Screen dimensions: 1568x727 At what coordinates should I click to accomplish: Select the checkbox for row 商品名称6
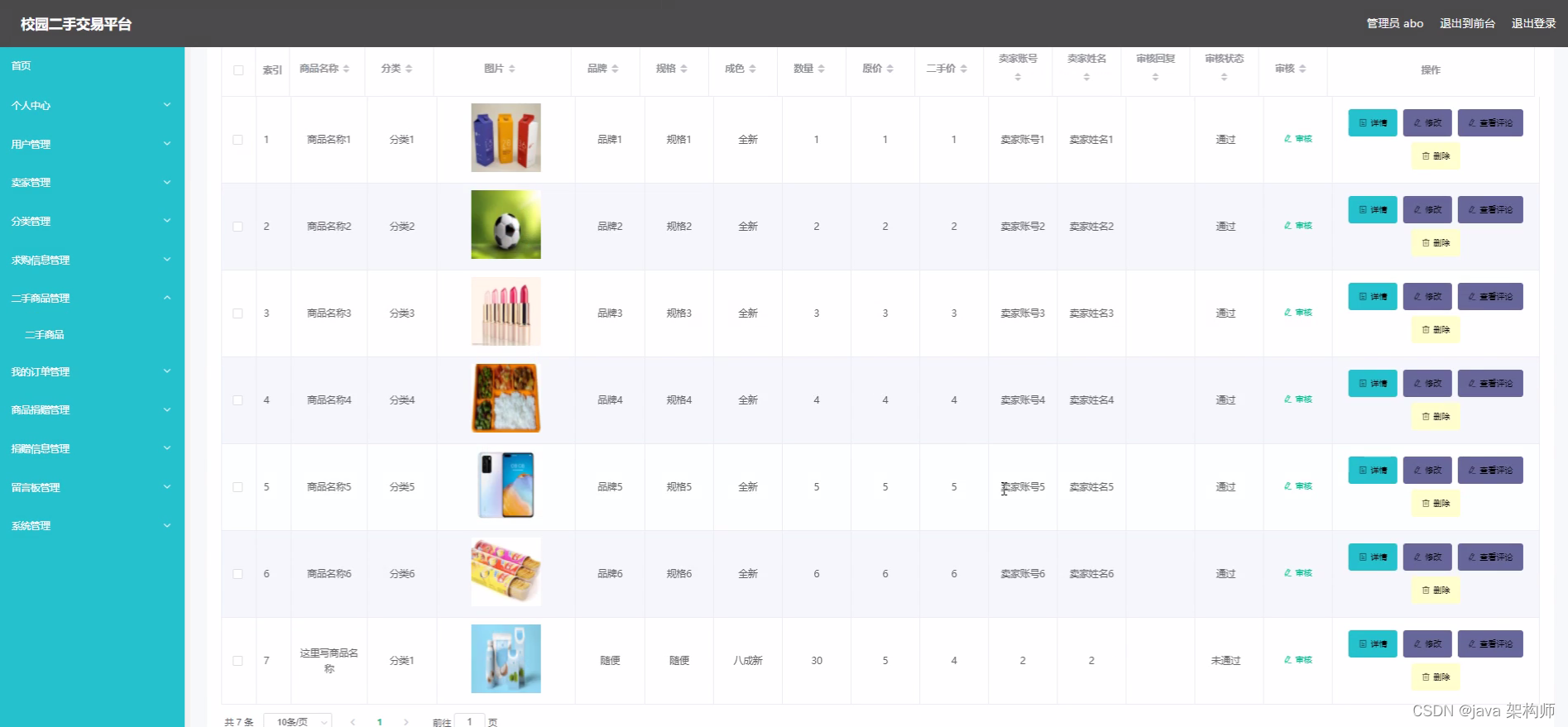238,574
